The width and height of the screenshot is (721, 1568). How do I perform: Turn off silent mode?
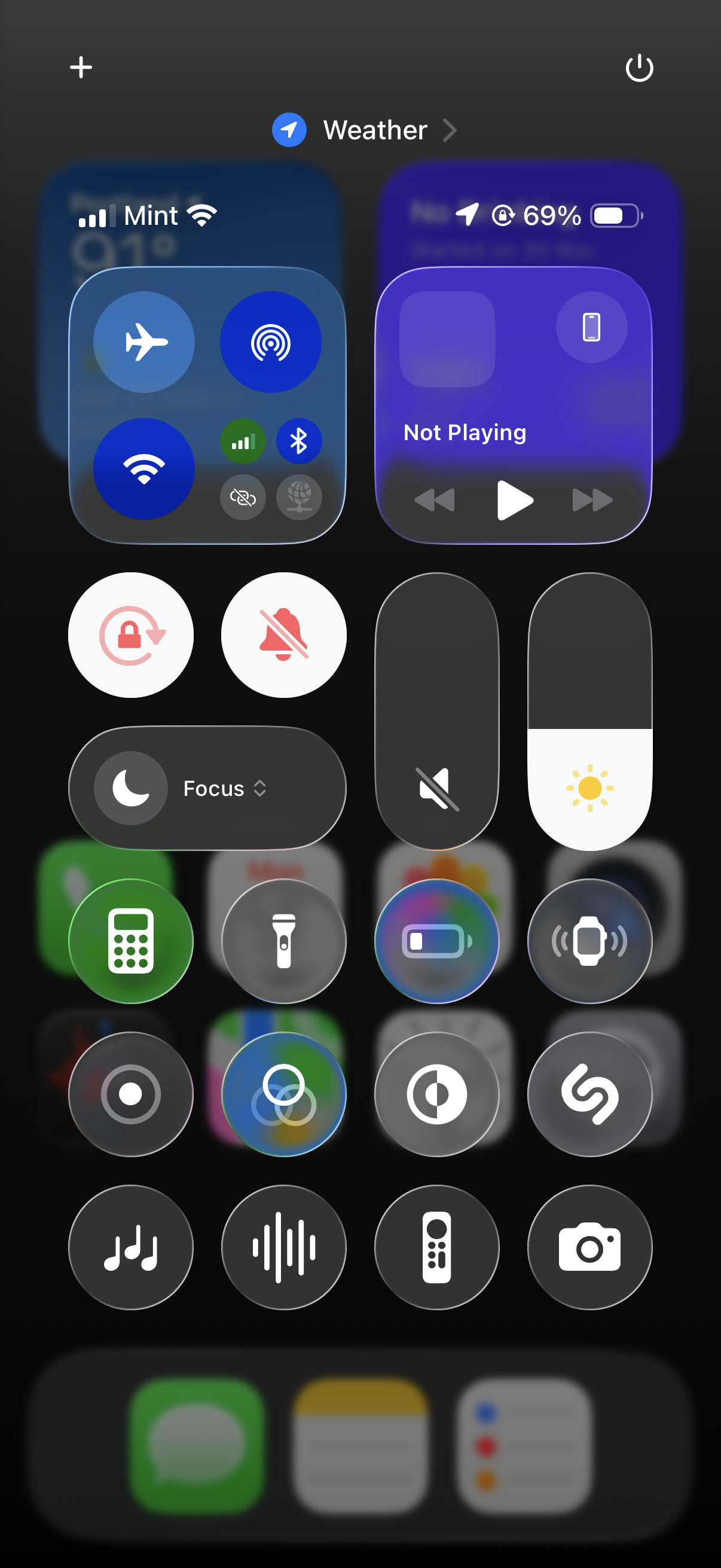[x=283, y=635]
